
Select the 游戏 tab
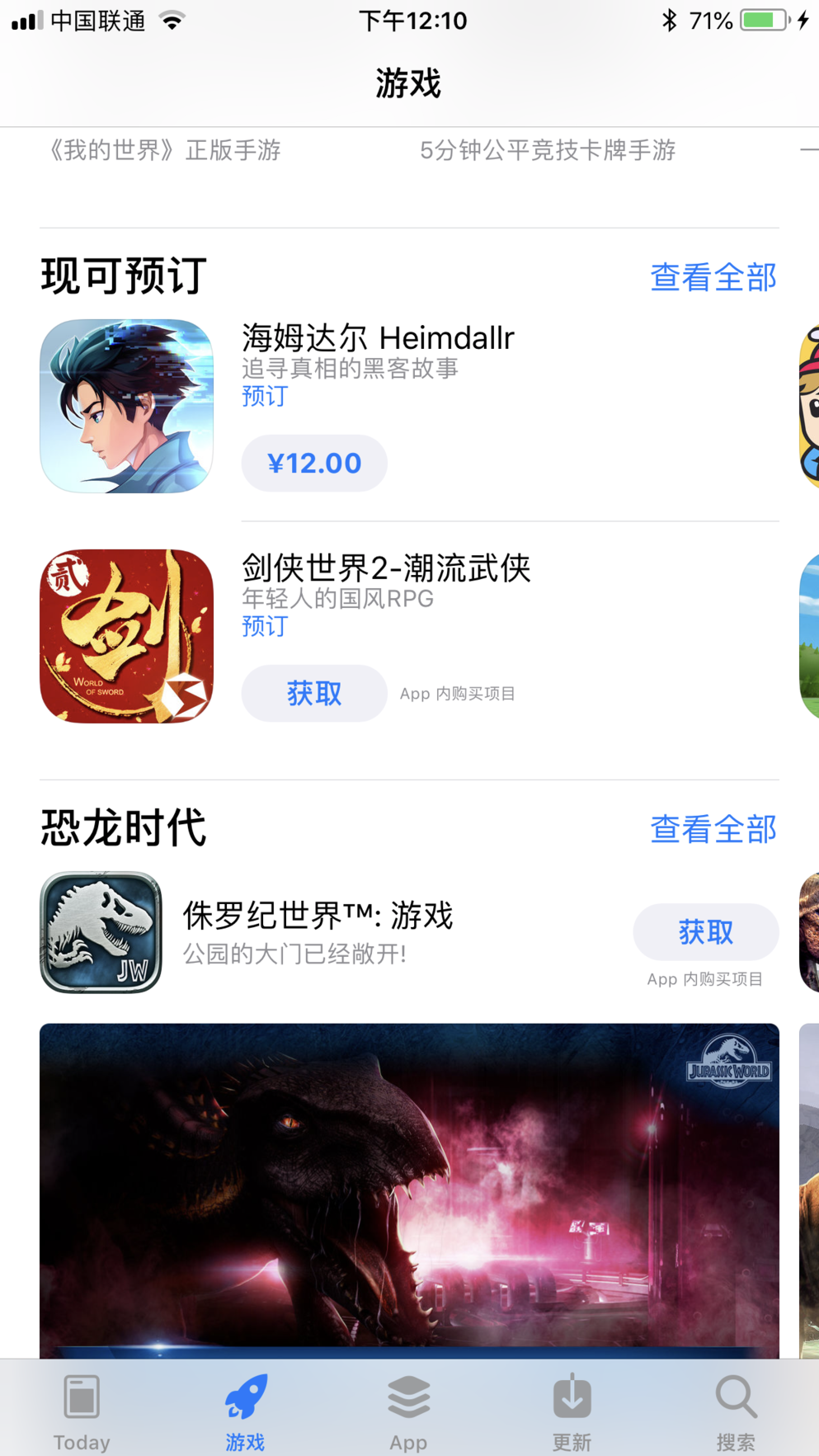(x=245, y=1411)
